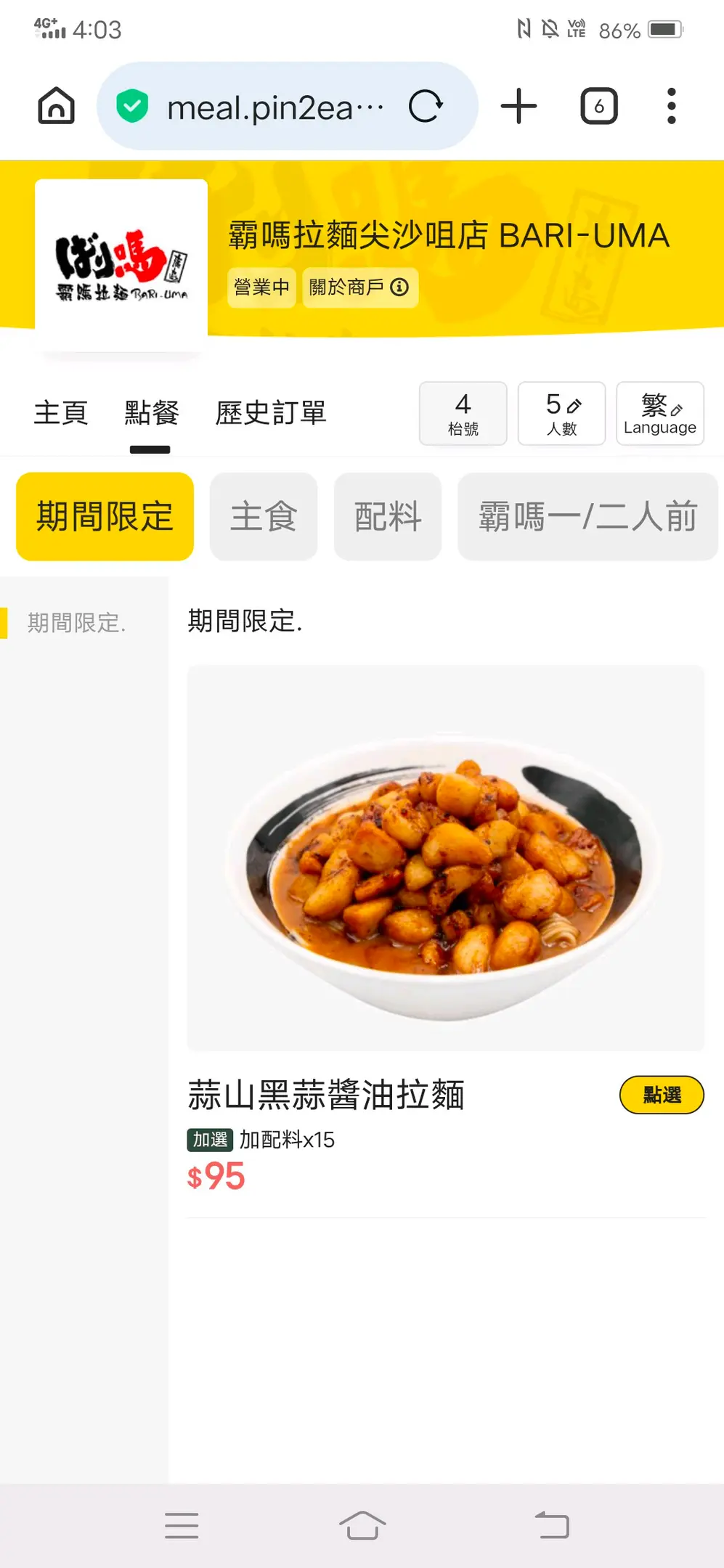Image resolution: width=724 pixels, height=1568 pixels.
Task: Tap the address bar URL
Action: 275,107
